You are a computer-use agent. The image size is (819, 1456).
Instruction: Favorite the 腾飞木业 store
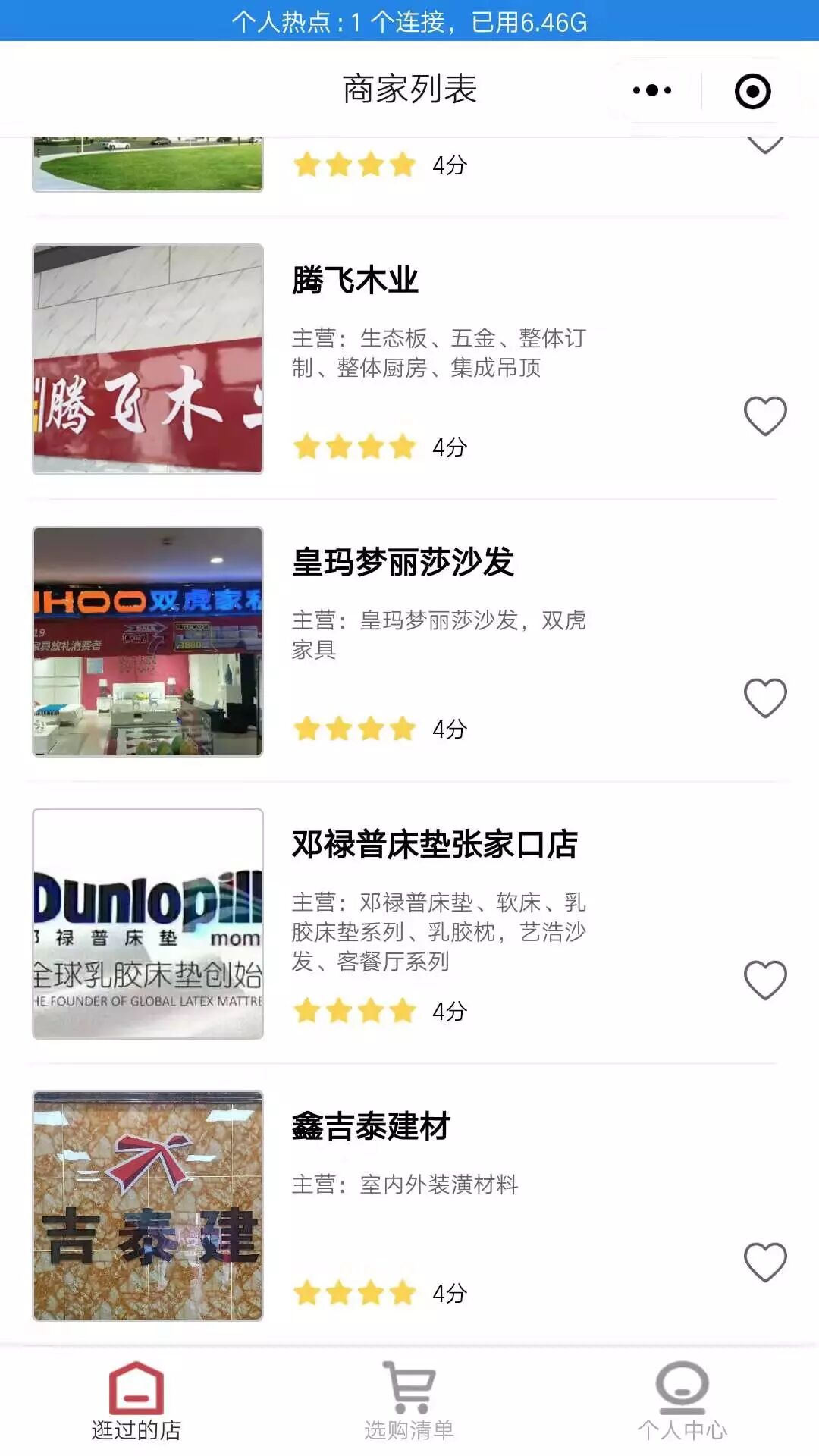(765, 416)
